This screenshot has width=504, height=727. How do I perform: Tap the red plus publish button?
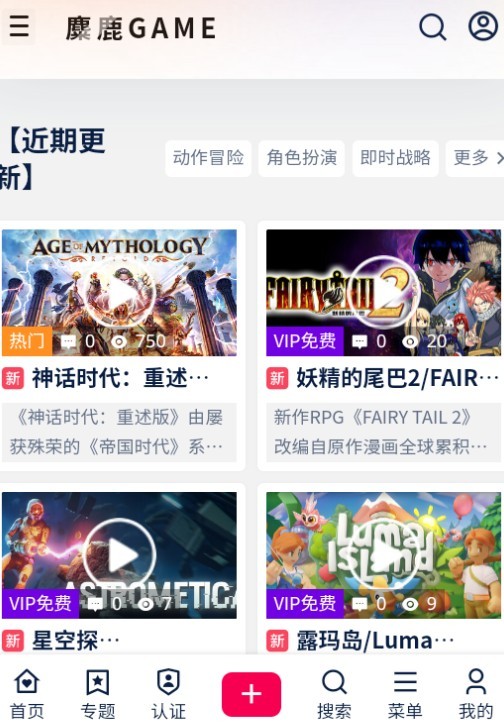pyautogui.click(x=251, y=694)
